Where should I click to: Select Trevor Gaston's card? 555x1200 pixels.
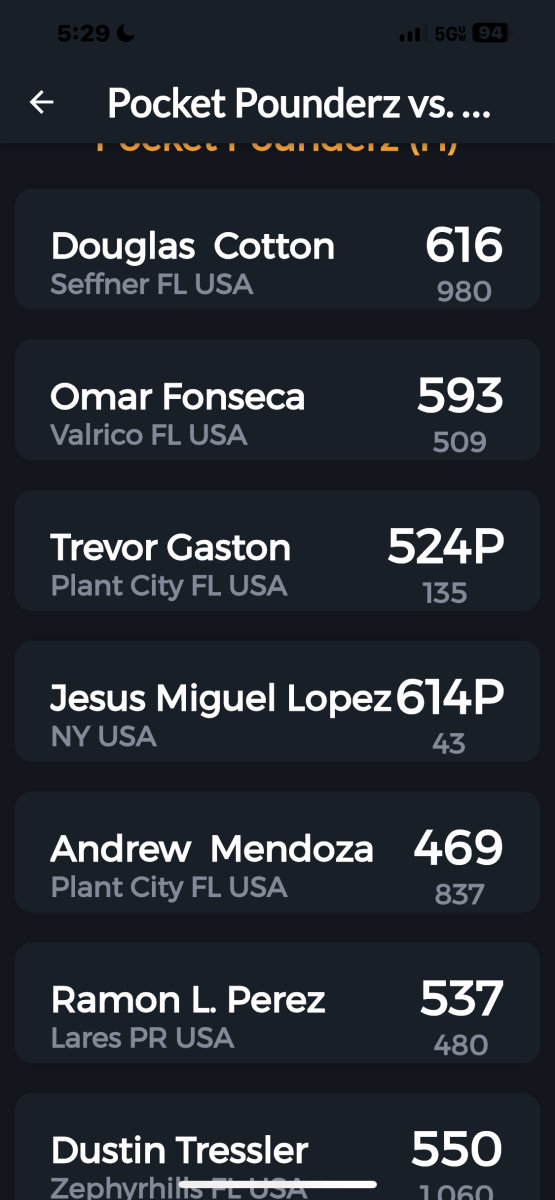(x=277, y=551)
